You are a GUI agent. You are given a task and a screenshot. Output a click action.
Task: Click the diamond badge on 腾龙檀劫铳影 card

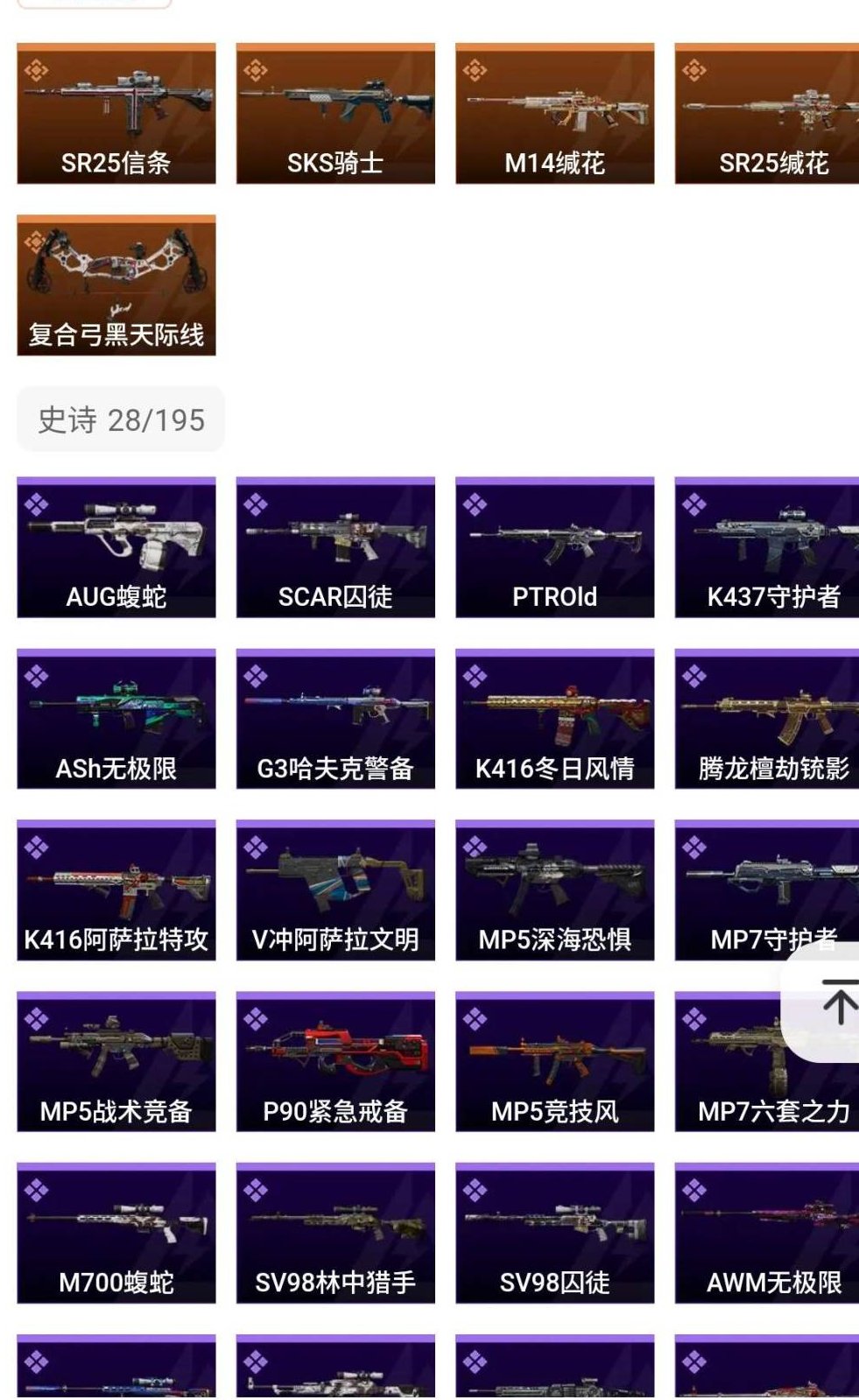coord(695,675)
